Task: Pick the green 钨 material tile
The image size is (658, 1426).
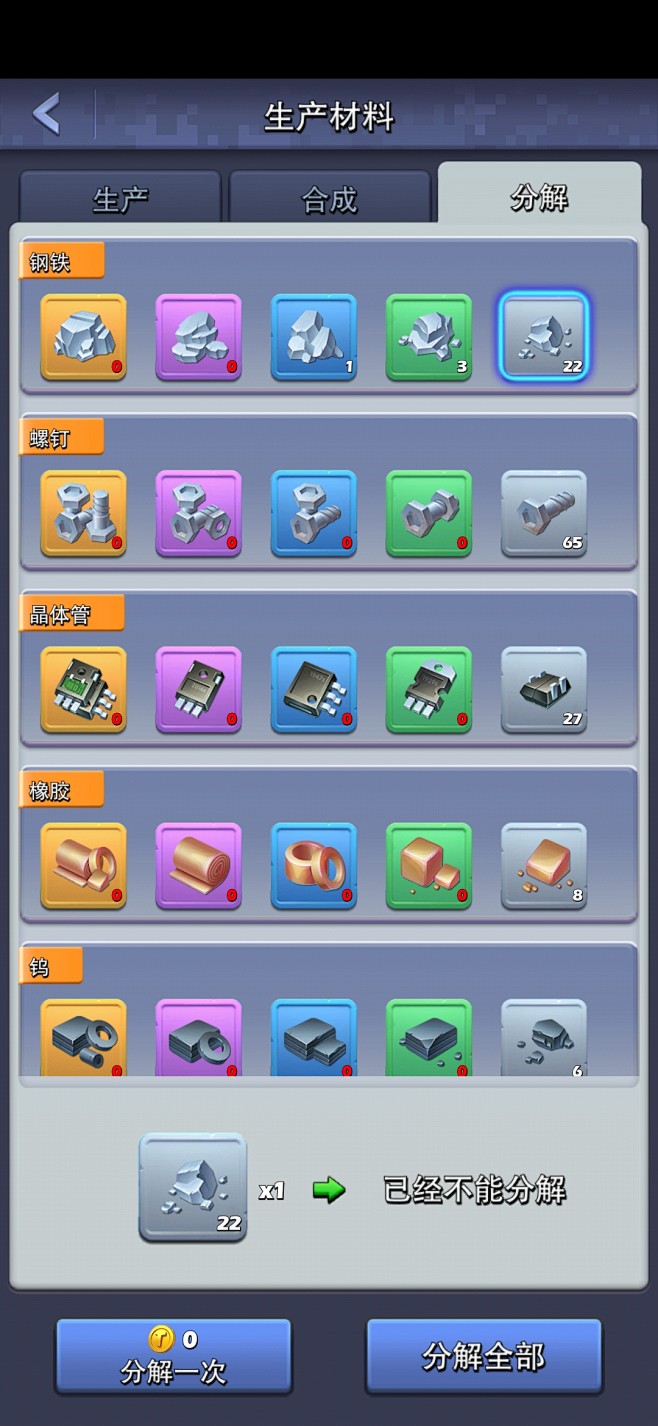Action: [x=429, y=1037]
